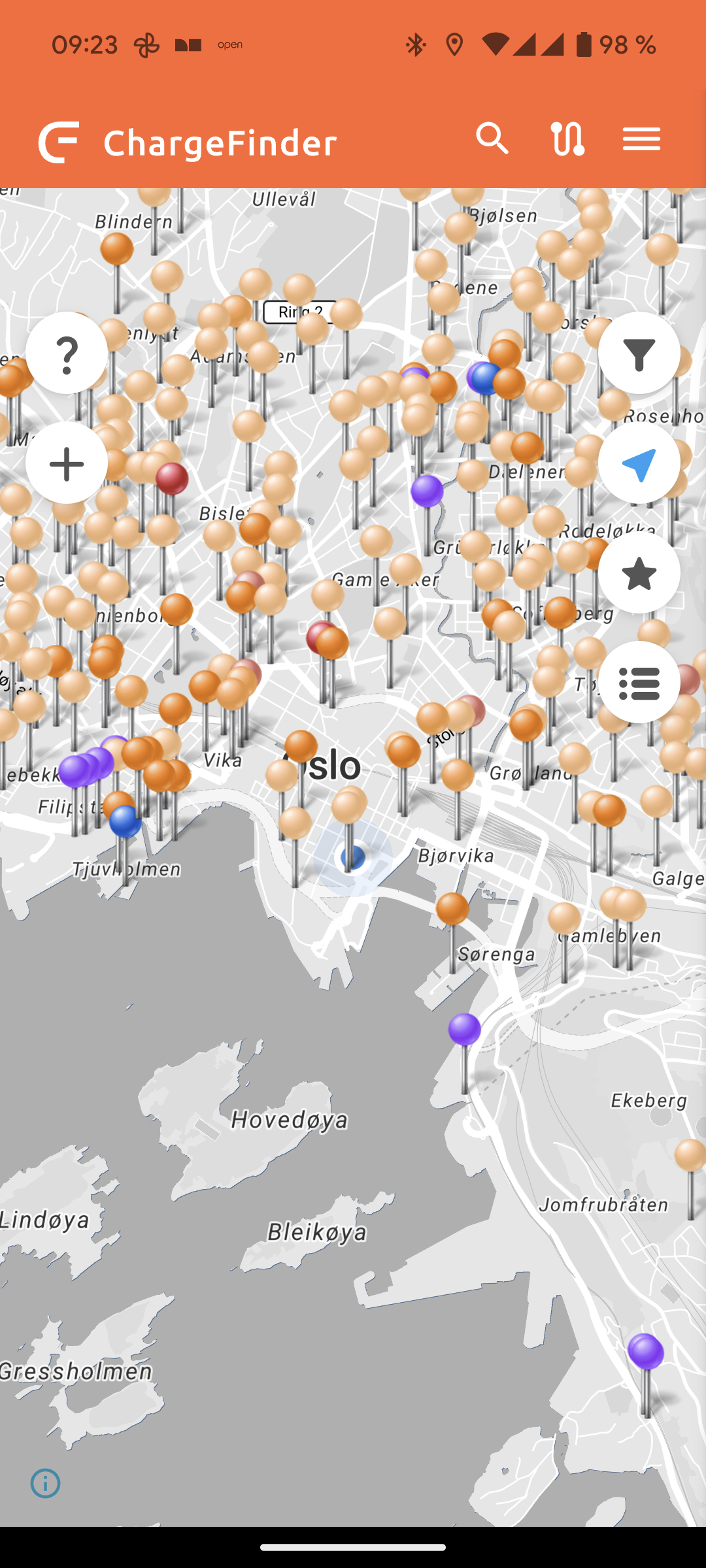Viewport: 706px width, 1568px height.
Task: Select the red pin near Bislett
Action: [172, 478]
